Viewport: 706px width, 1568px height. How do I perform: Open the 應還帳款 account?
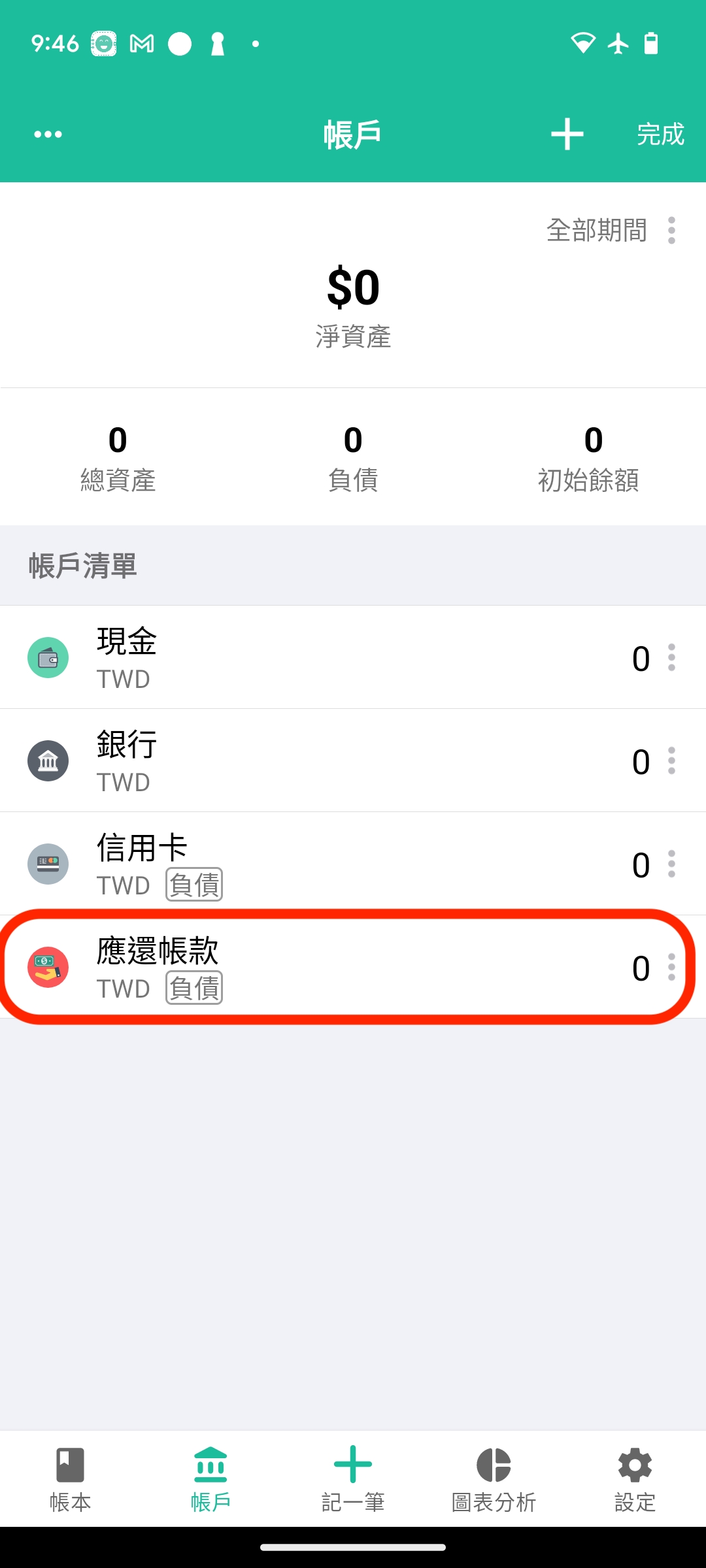click(327, 967)
